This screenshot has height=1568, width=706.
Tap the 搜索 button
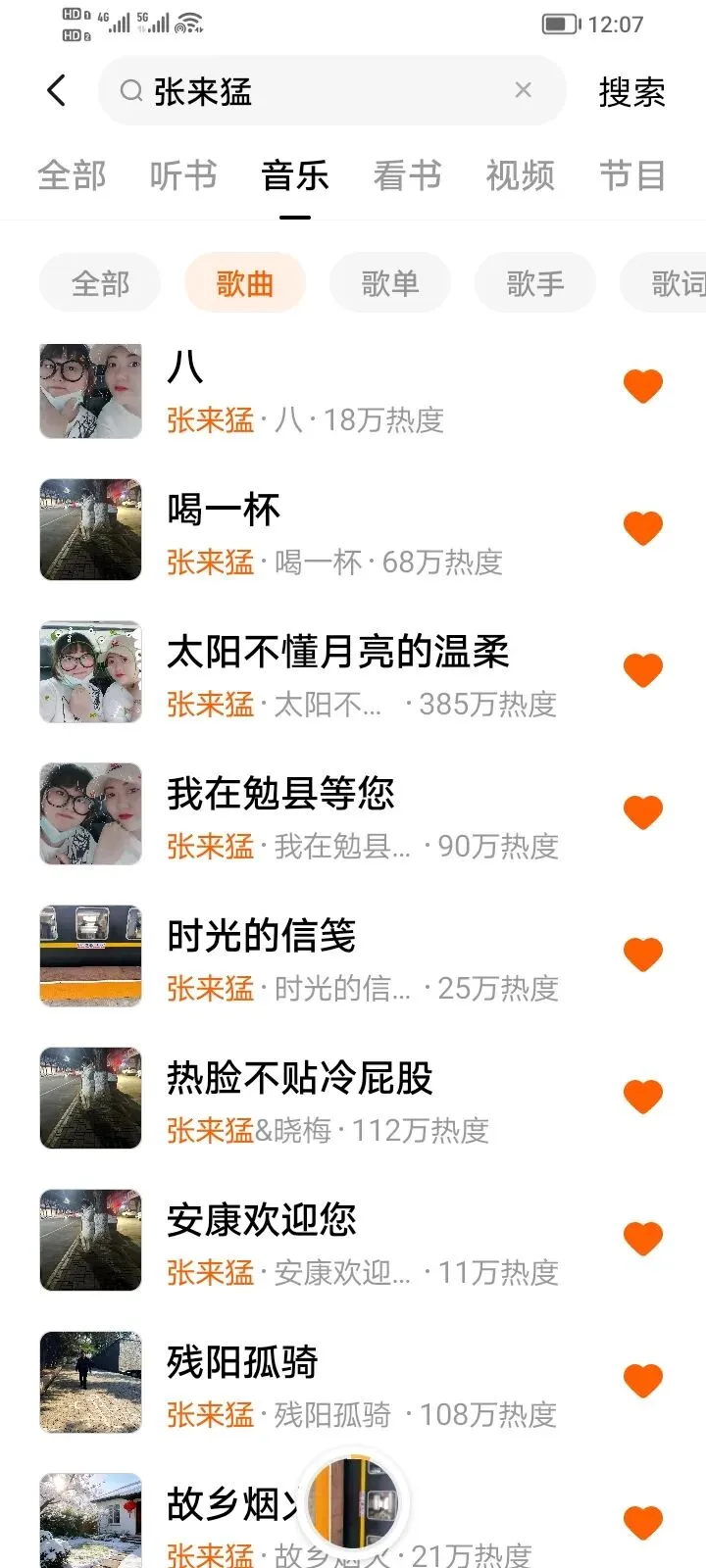pyautogui.click(x=631, y=92)
